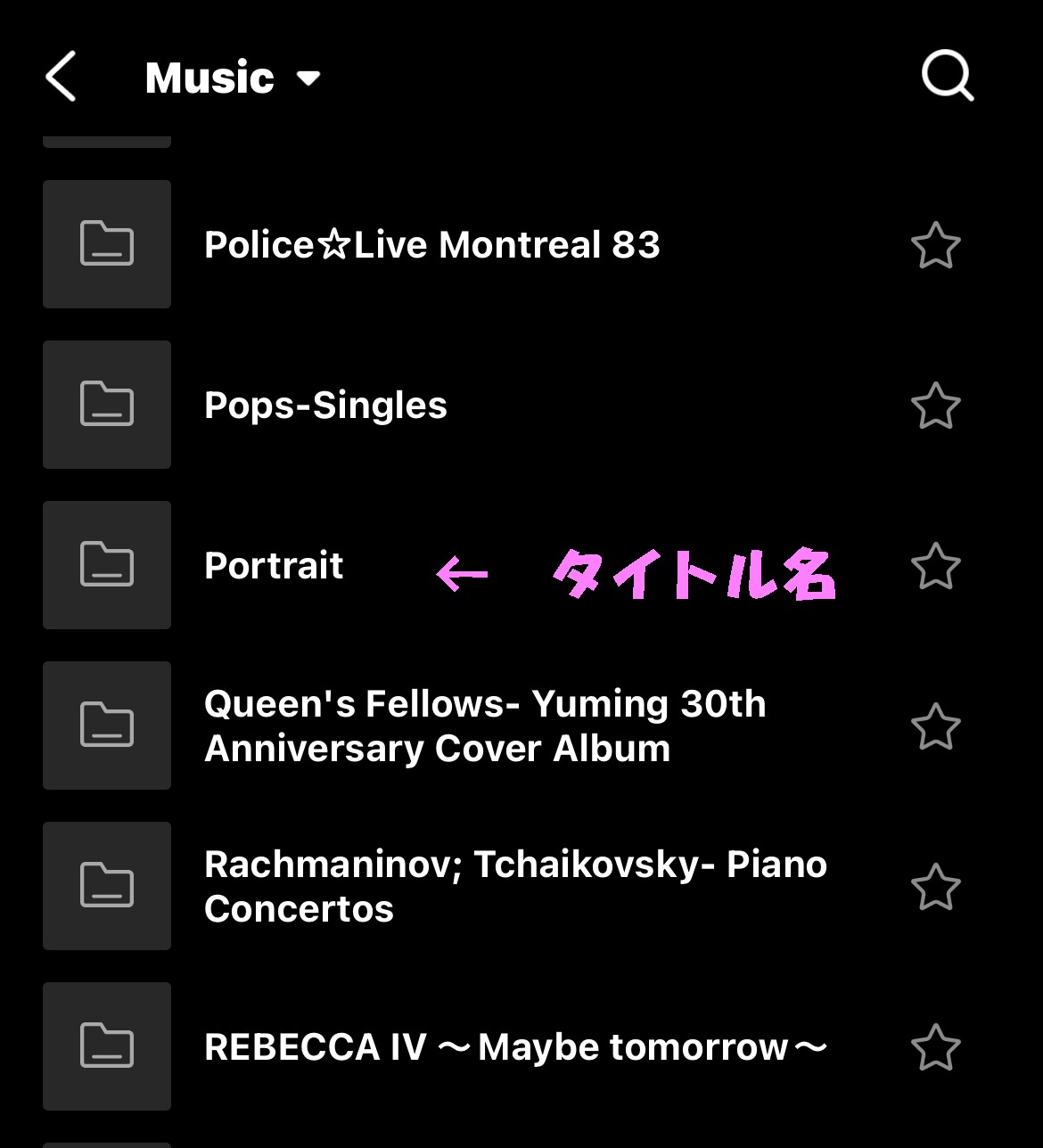The height and width of the screenshot is (1148, 1043).
Task: Add Queen's Fellows folder to favorites
Action: coord(935,726)
